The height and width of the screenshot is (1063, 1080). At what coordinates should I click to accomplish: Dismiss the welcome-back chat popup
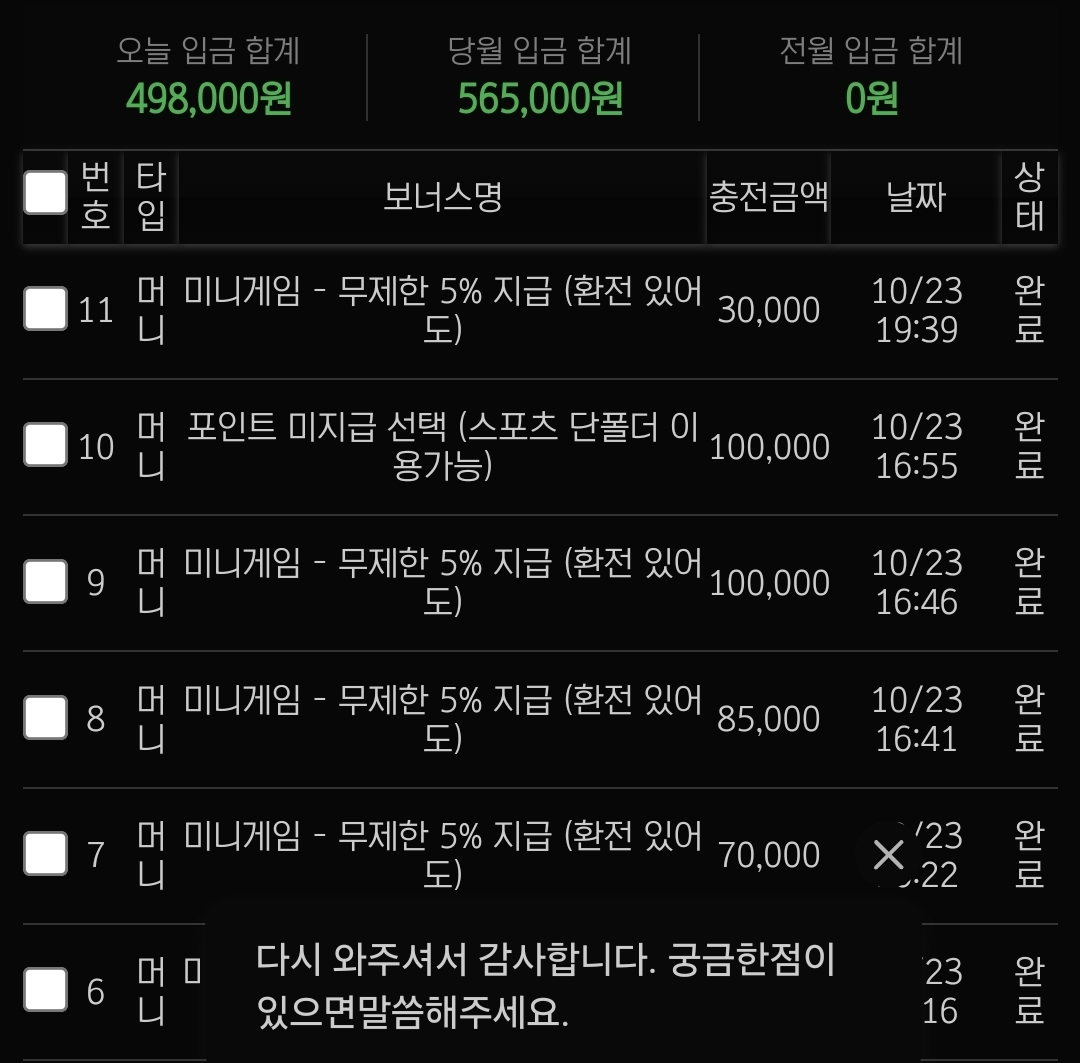tap(888, 855)
